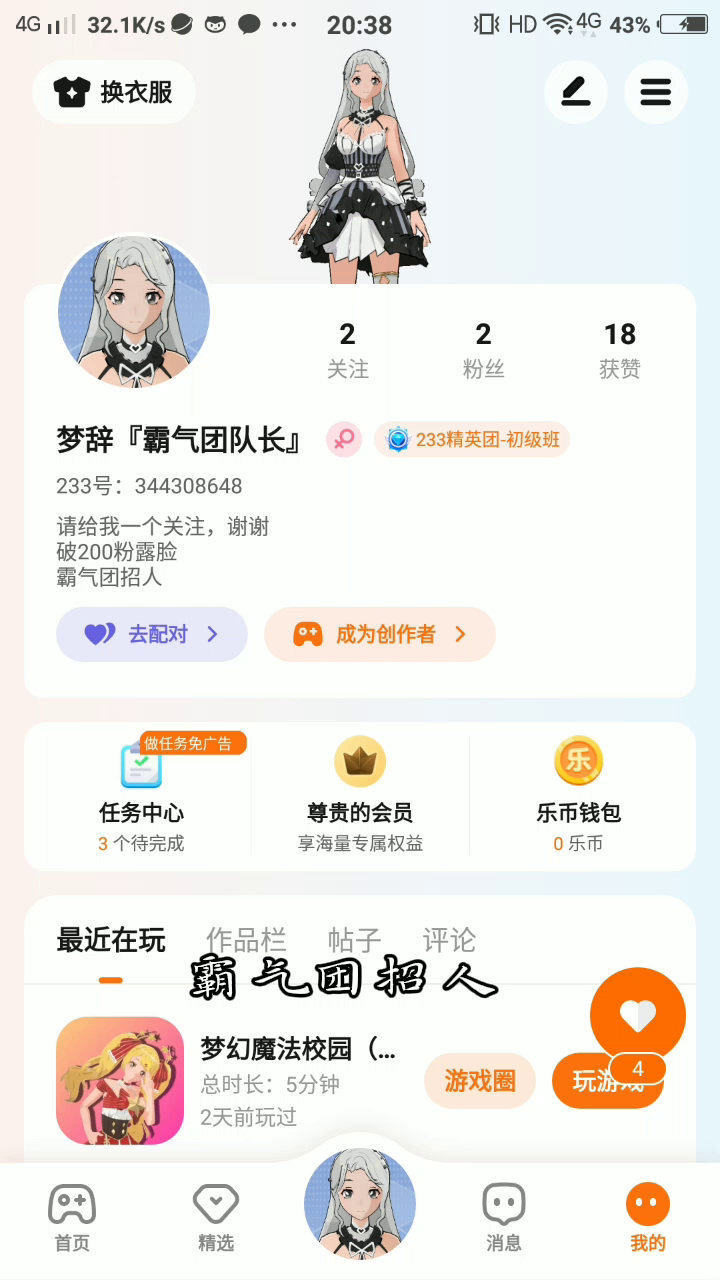Tap the 换衣服 outfit change button

114,92
